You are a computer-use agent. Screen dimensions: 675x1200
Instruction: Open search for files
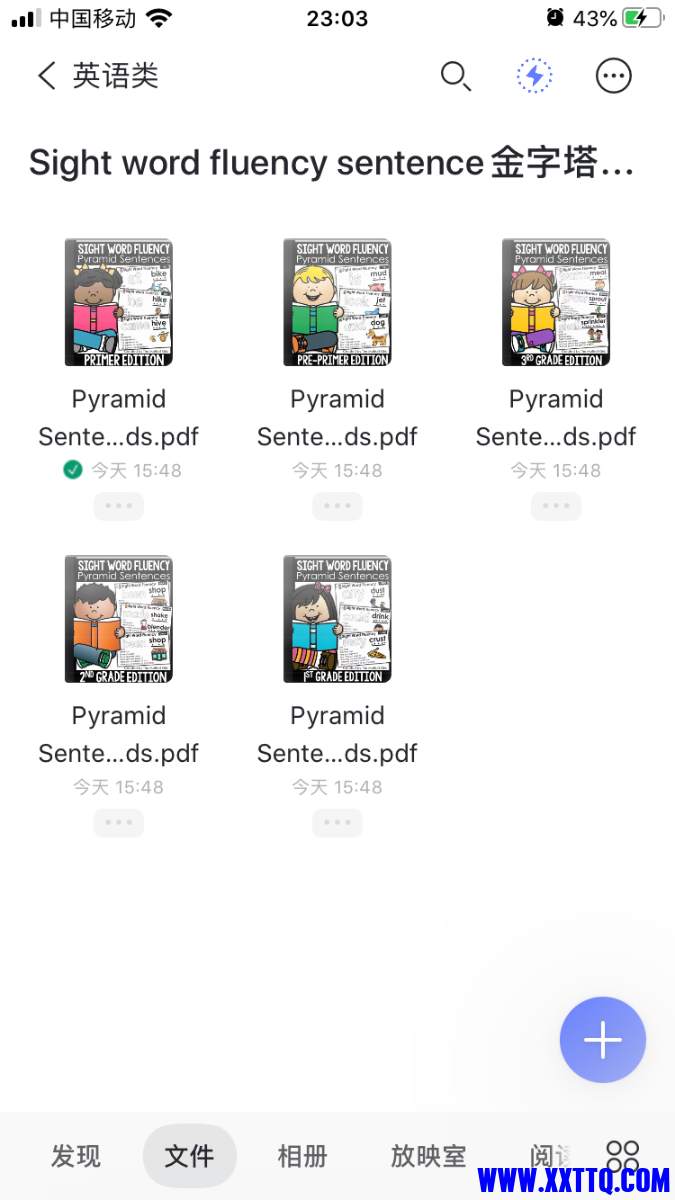455,76
